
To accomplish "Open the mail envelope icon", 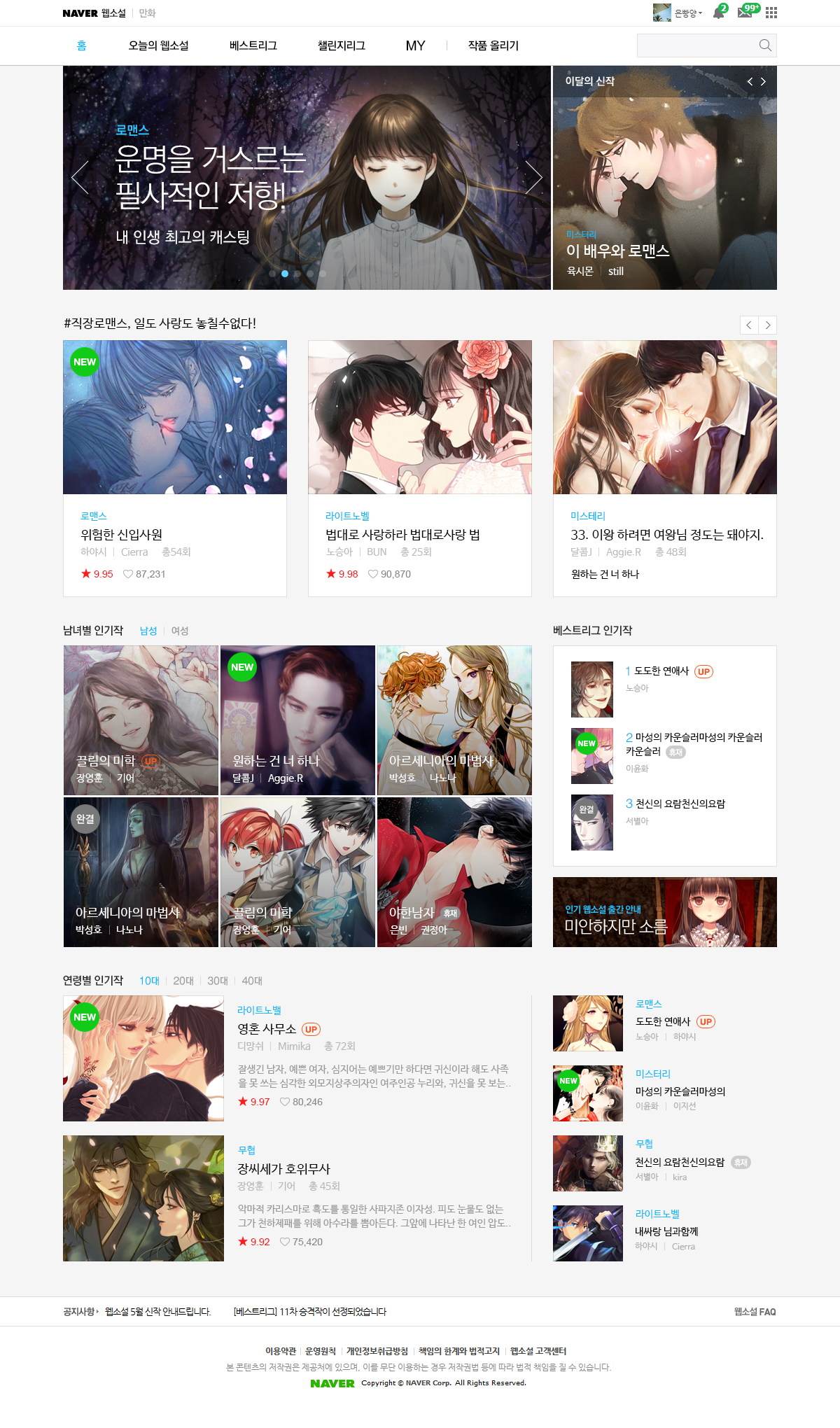I will (x=745, y=13).
